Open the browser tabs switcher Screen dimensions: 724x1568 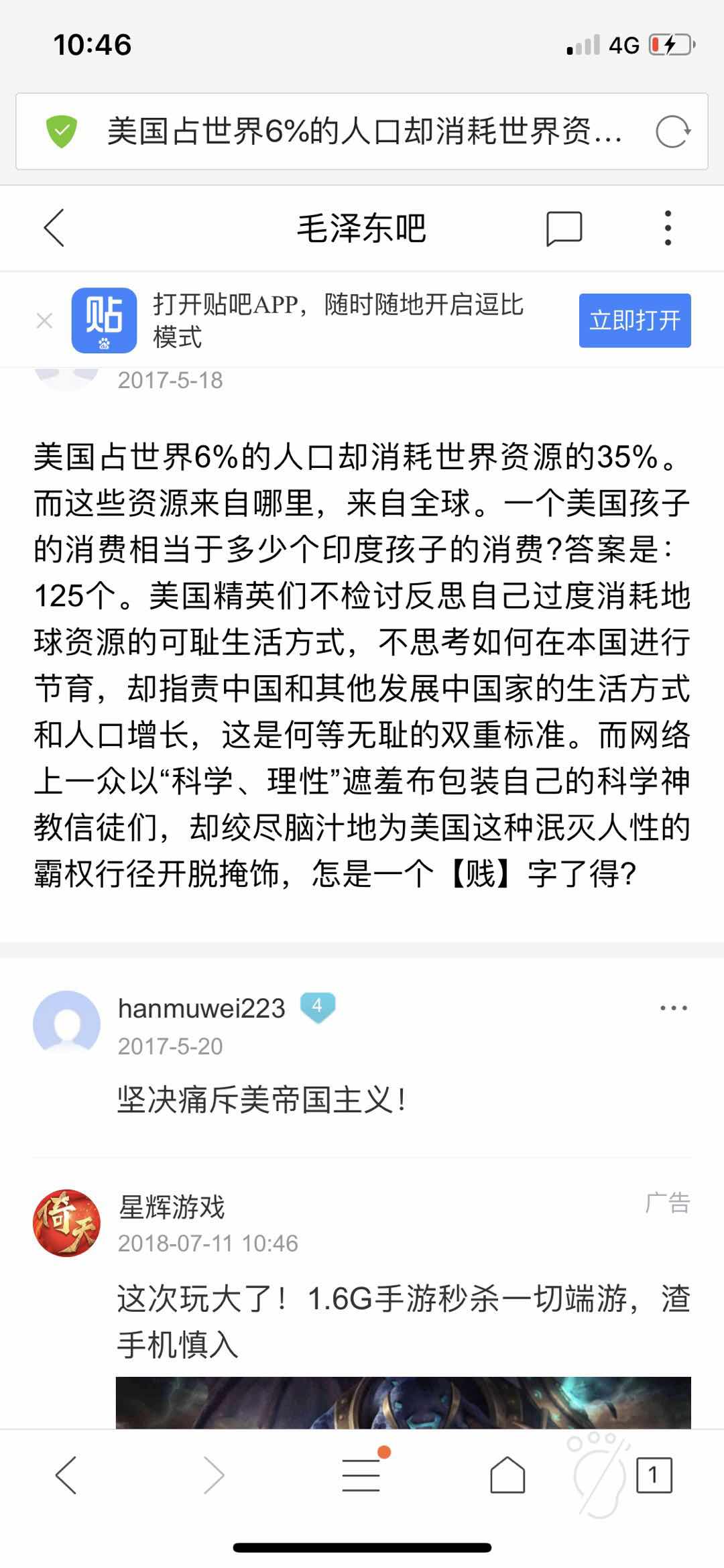click(x=652, y=1475)
